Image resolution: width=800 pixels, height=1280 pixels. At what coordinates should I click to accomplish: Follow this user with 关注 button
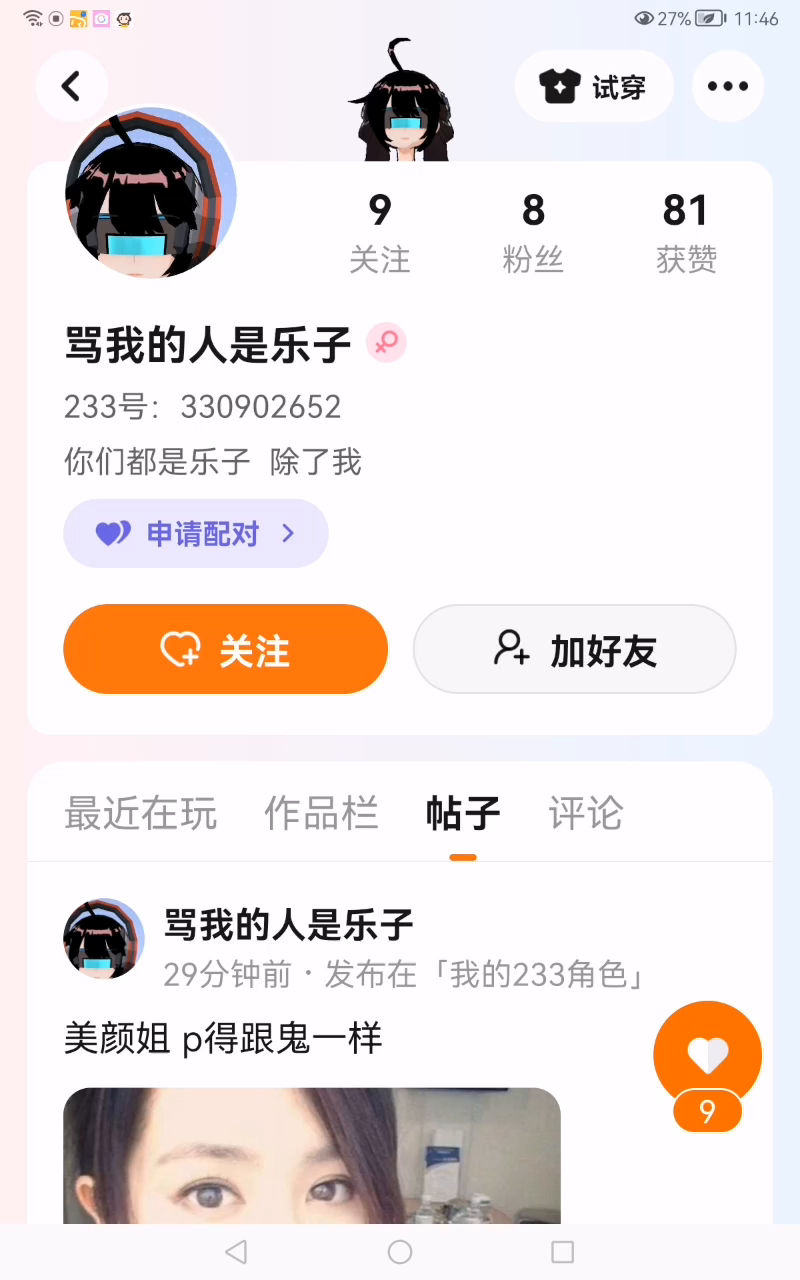point(225,650)
